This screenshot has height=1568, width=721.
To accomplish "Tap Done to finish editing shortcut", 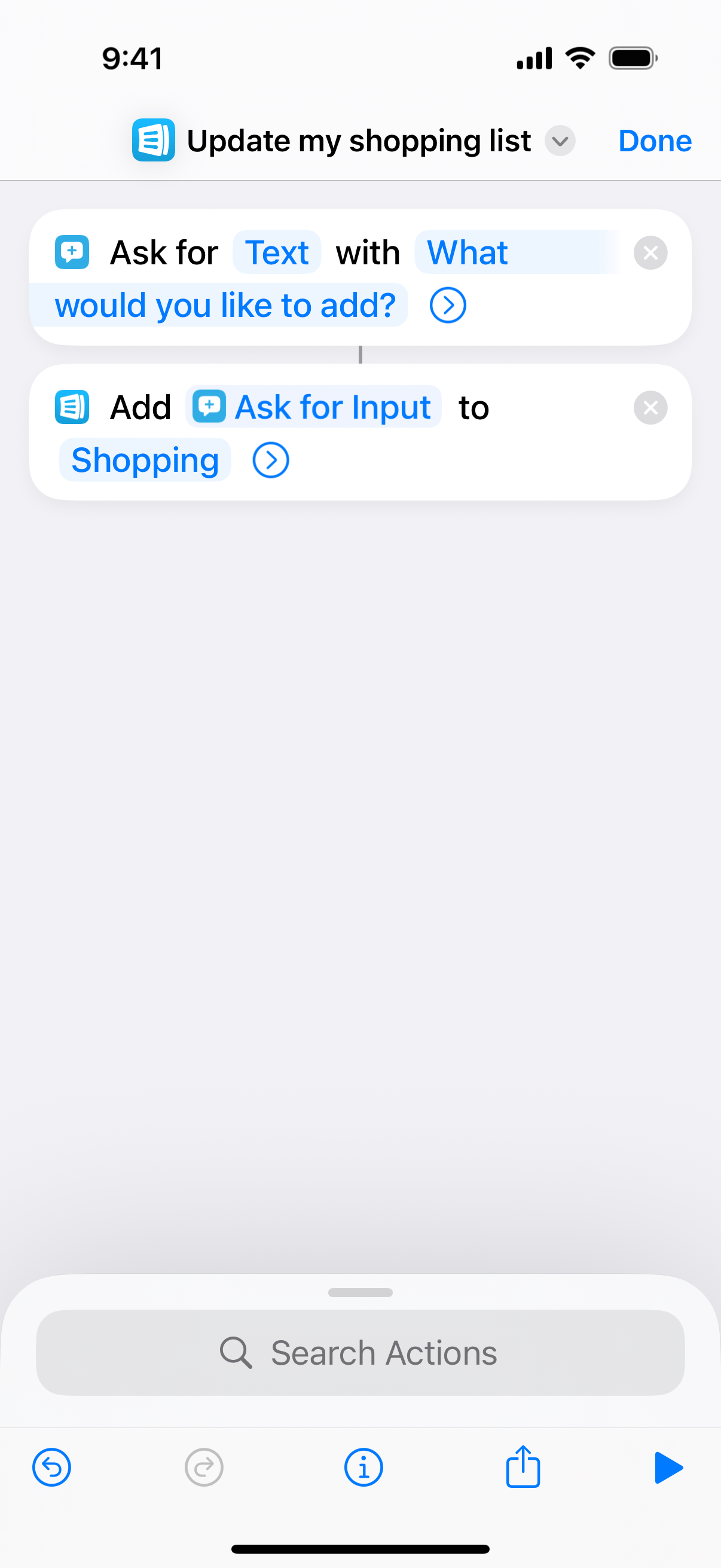I will (655, 141).
